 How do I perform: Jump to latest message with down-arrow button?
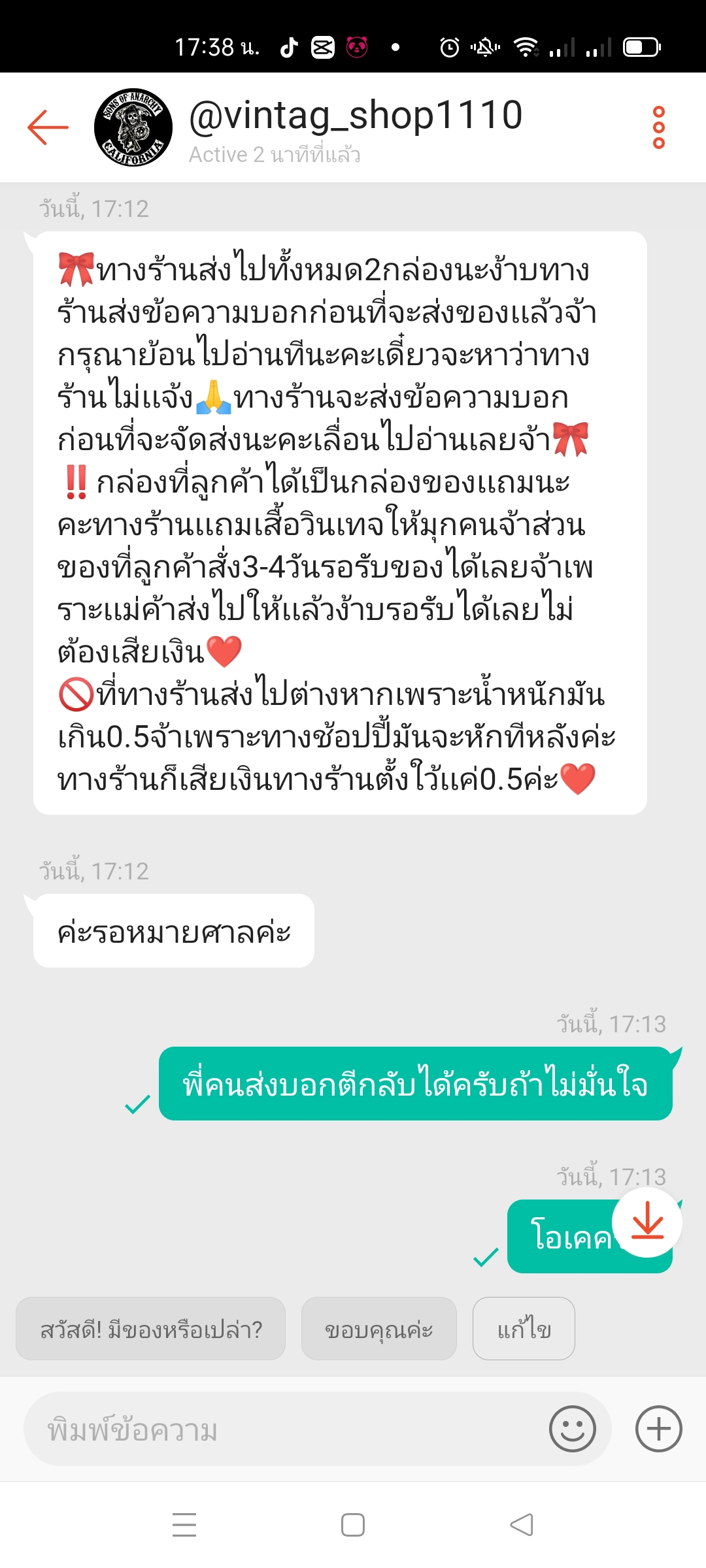(x=647, y=1222)
